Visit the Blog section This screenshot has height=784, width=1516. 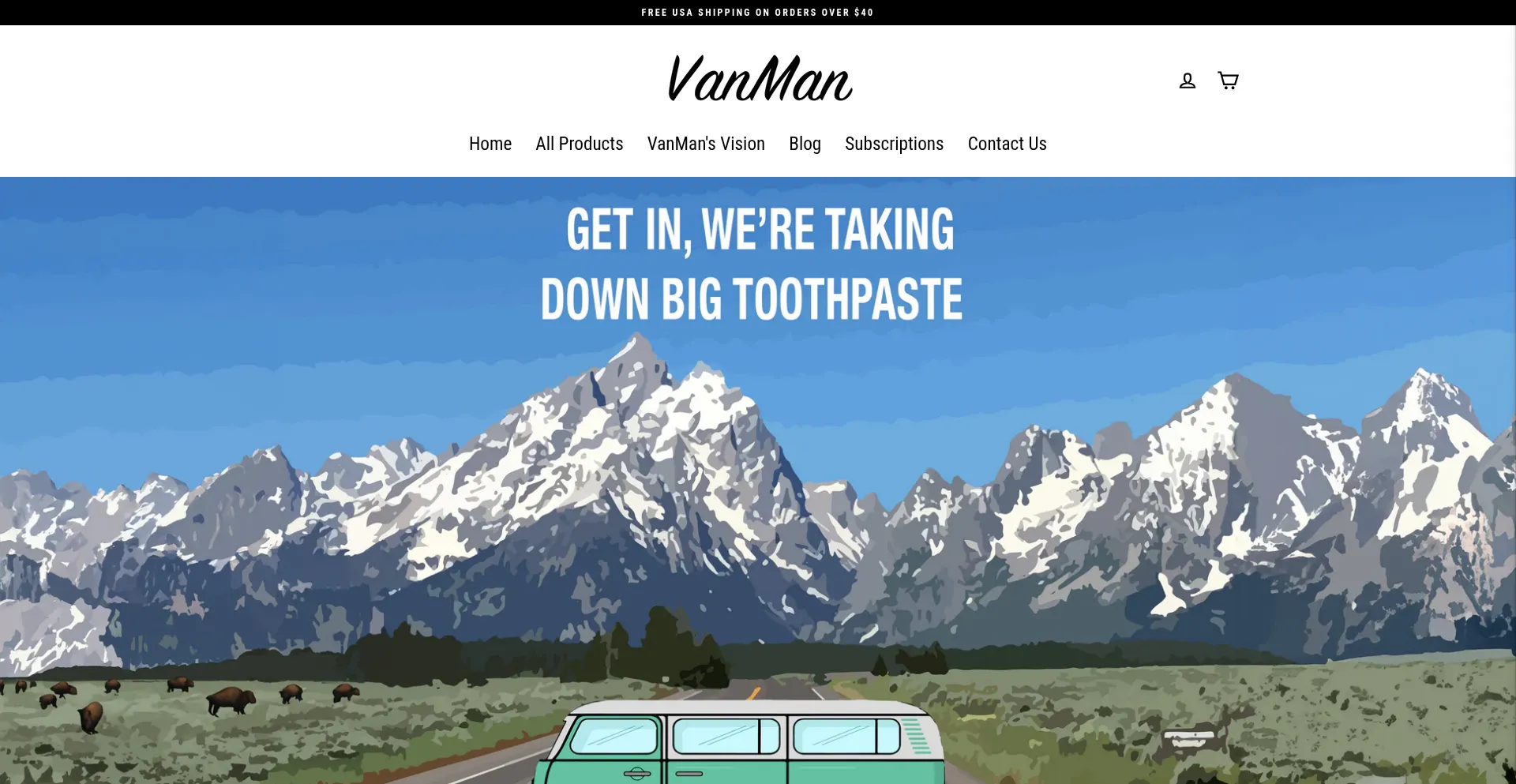coord(805,144)
